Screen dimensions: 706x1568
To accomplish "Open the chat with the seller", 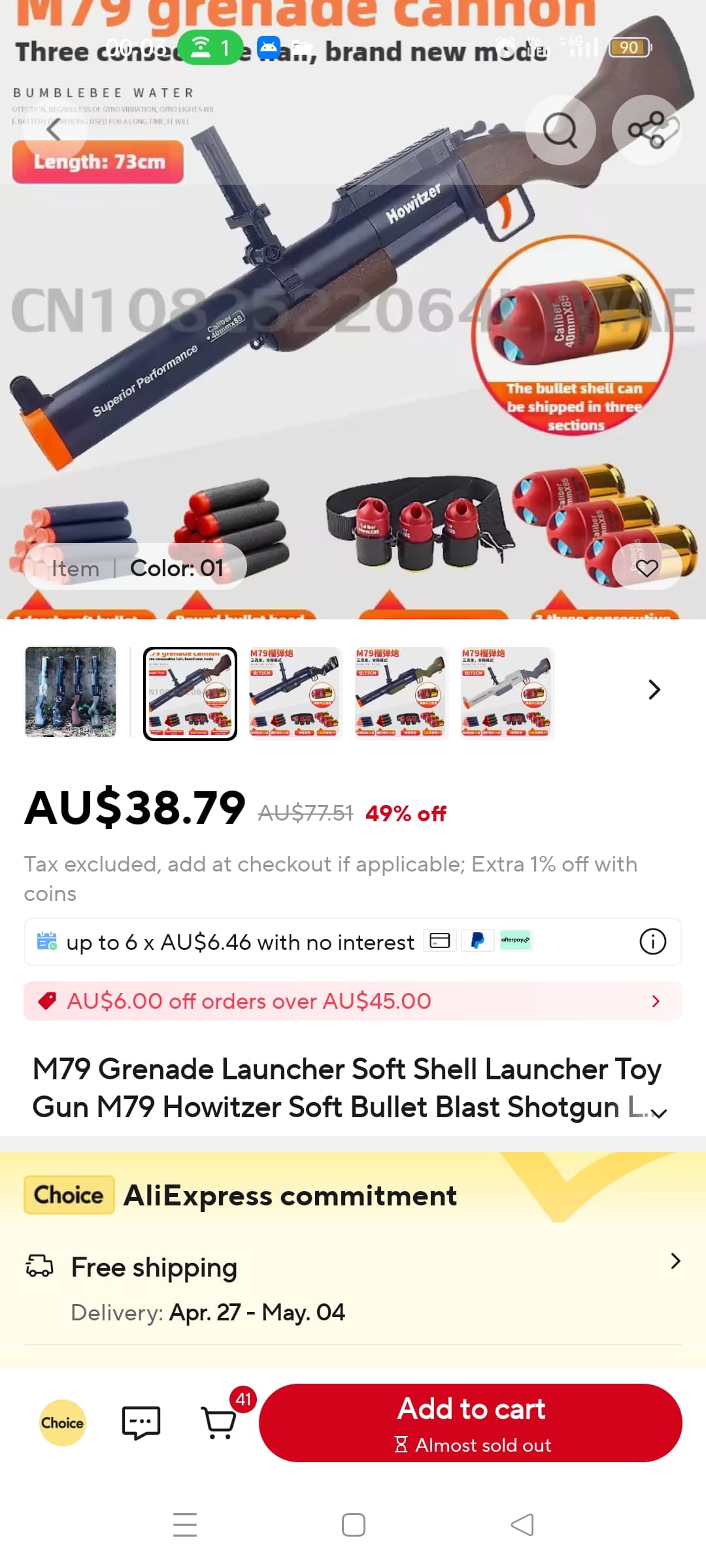I will pyautogui.click(x=141, y=1422).
